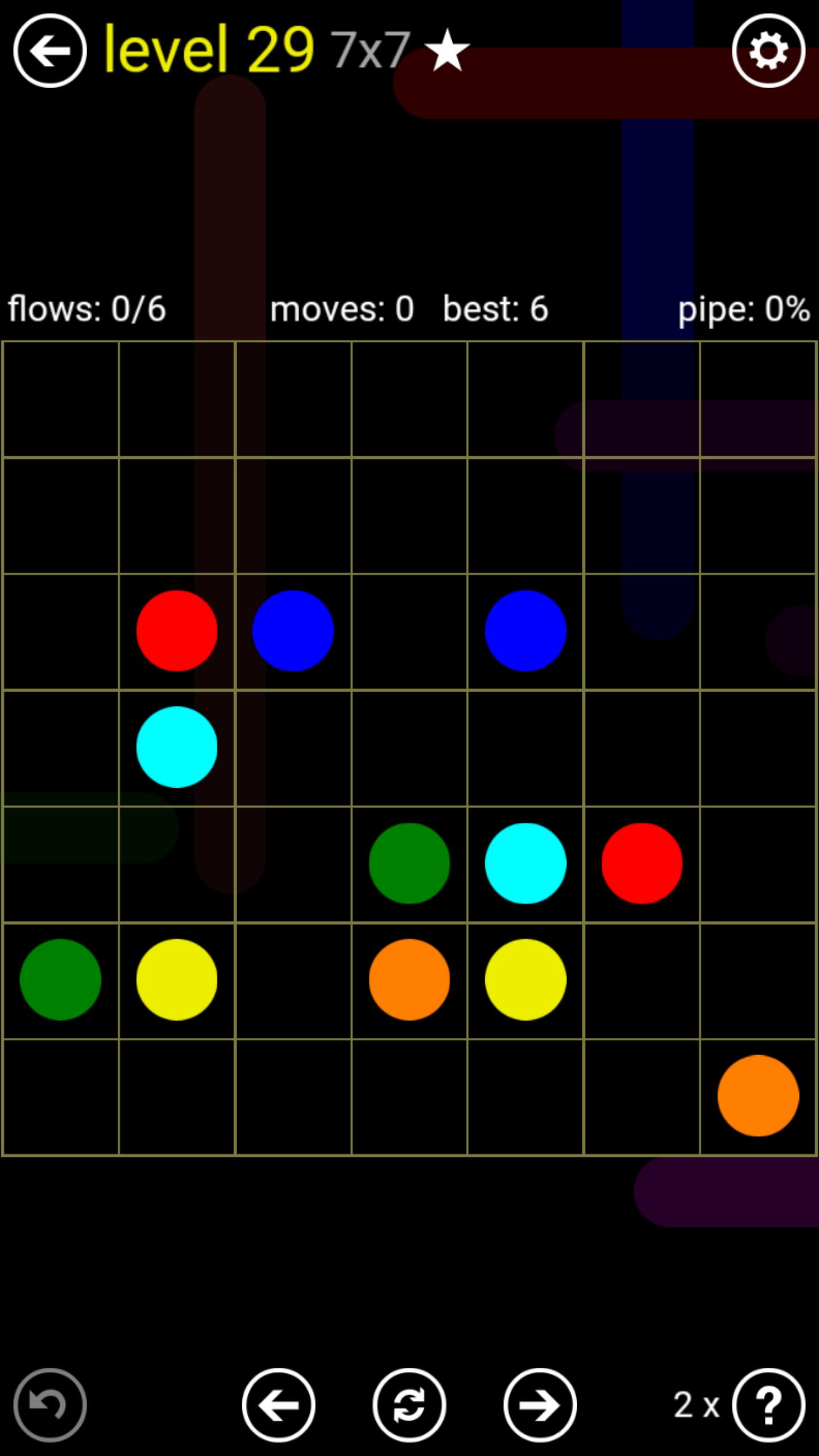The image size is (819, 1456).
Task: Restart the current level
Action: pyautogui.click(x=409, y=1405)
